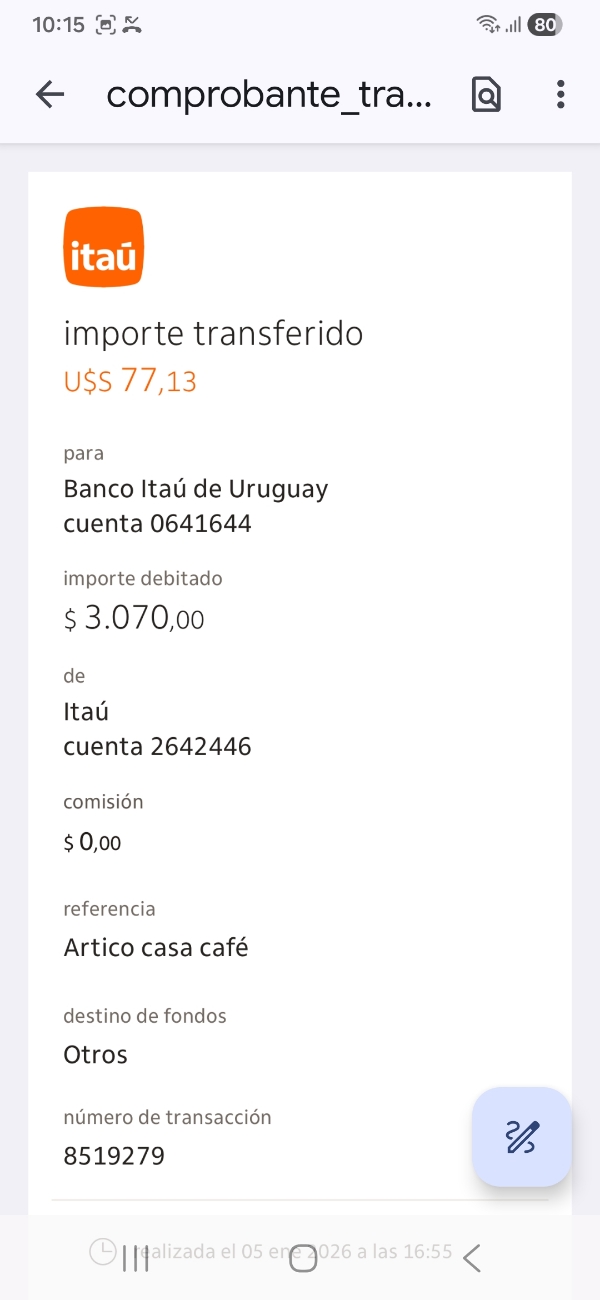600x1300 pixels.
Task: Open recent apps from navigation bar
Action: coord(135,1258)
